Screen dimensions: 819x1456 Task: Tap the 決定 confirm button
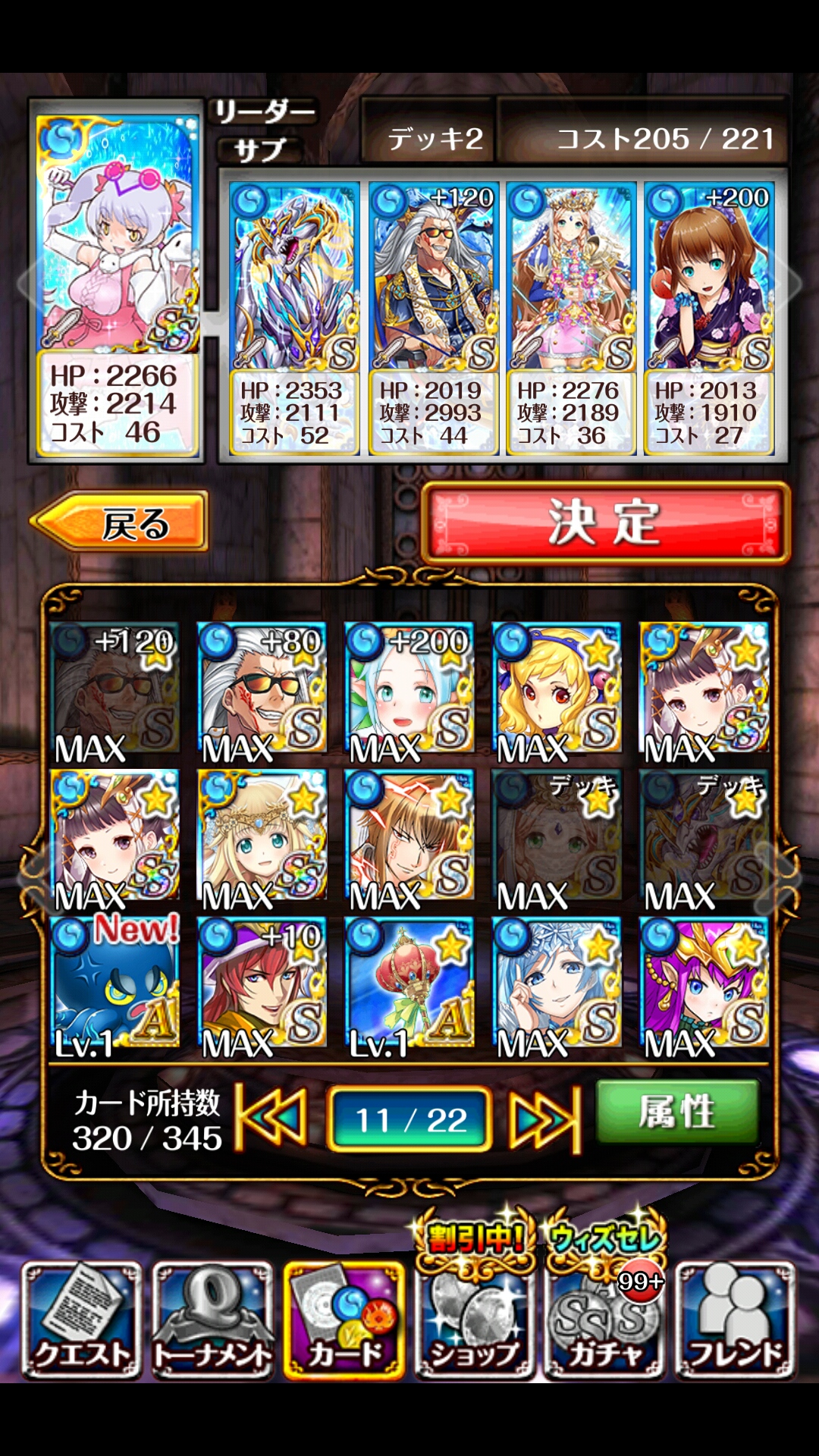604,522
